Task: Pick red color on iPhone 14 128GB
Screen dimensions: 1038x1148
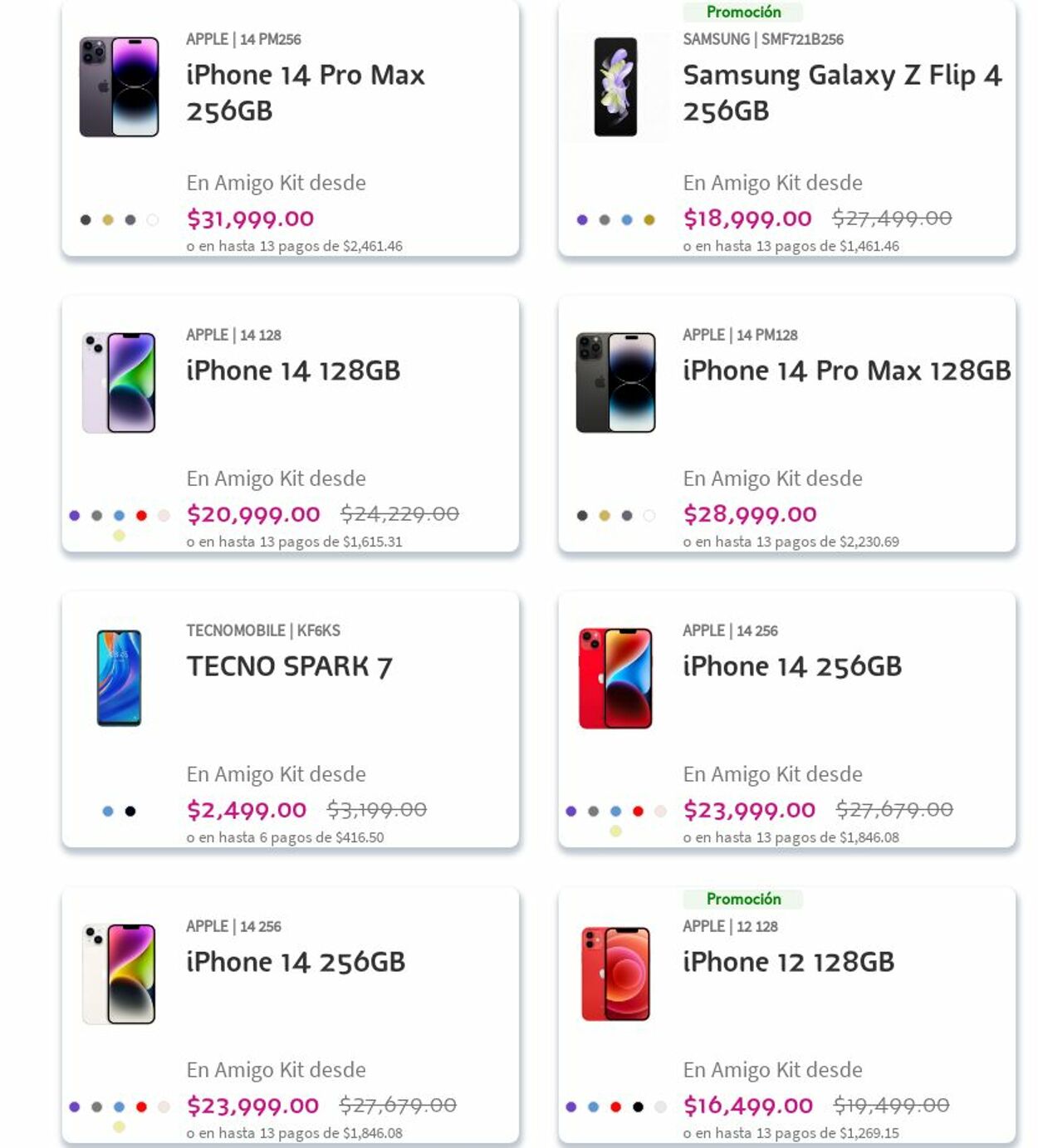Action: coord(141,516)
